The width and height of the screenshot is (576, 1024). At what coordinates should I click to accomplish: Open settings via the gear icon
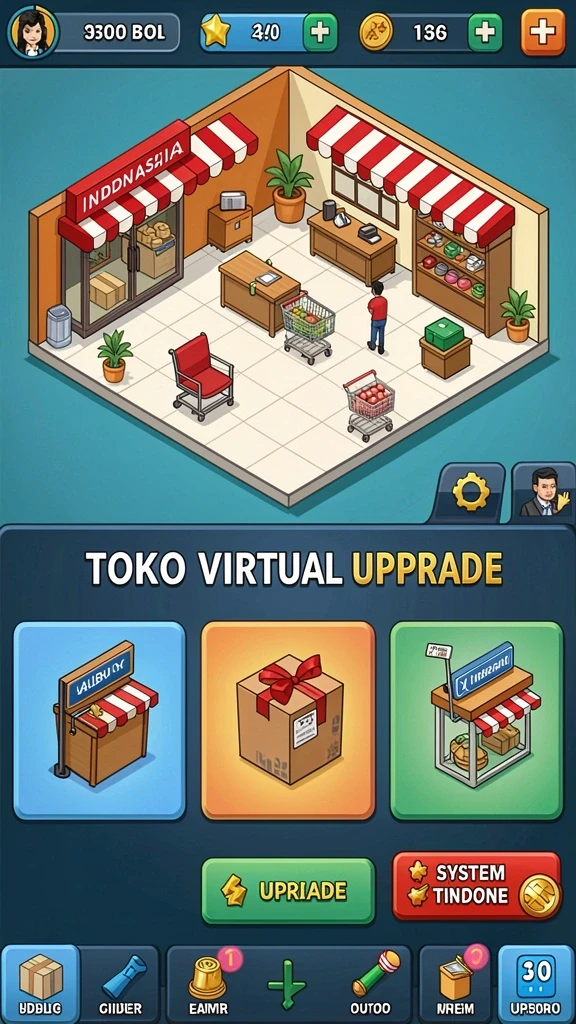pyautogui.click(x=471, y=492)
